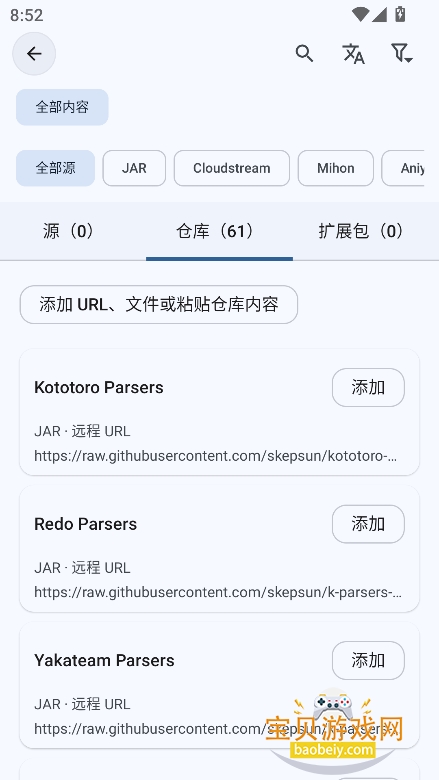Viewport: 439px width, 780px height.
Task: Add the Redo Parsers repository
Action: point(368,524)
